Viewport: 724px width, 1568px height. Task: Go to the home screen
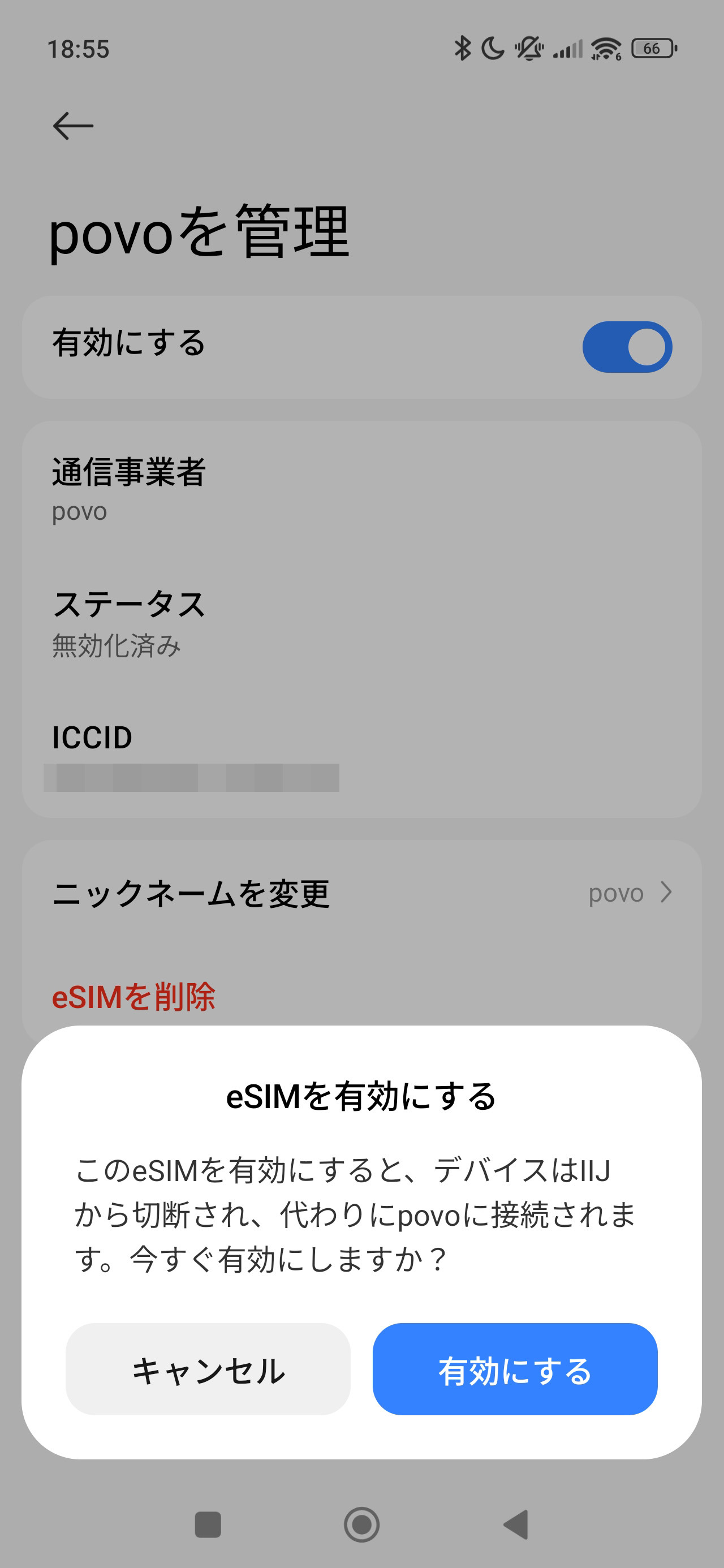point(361,1525)
